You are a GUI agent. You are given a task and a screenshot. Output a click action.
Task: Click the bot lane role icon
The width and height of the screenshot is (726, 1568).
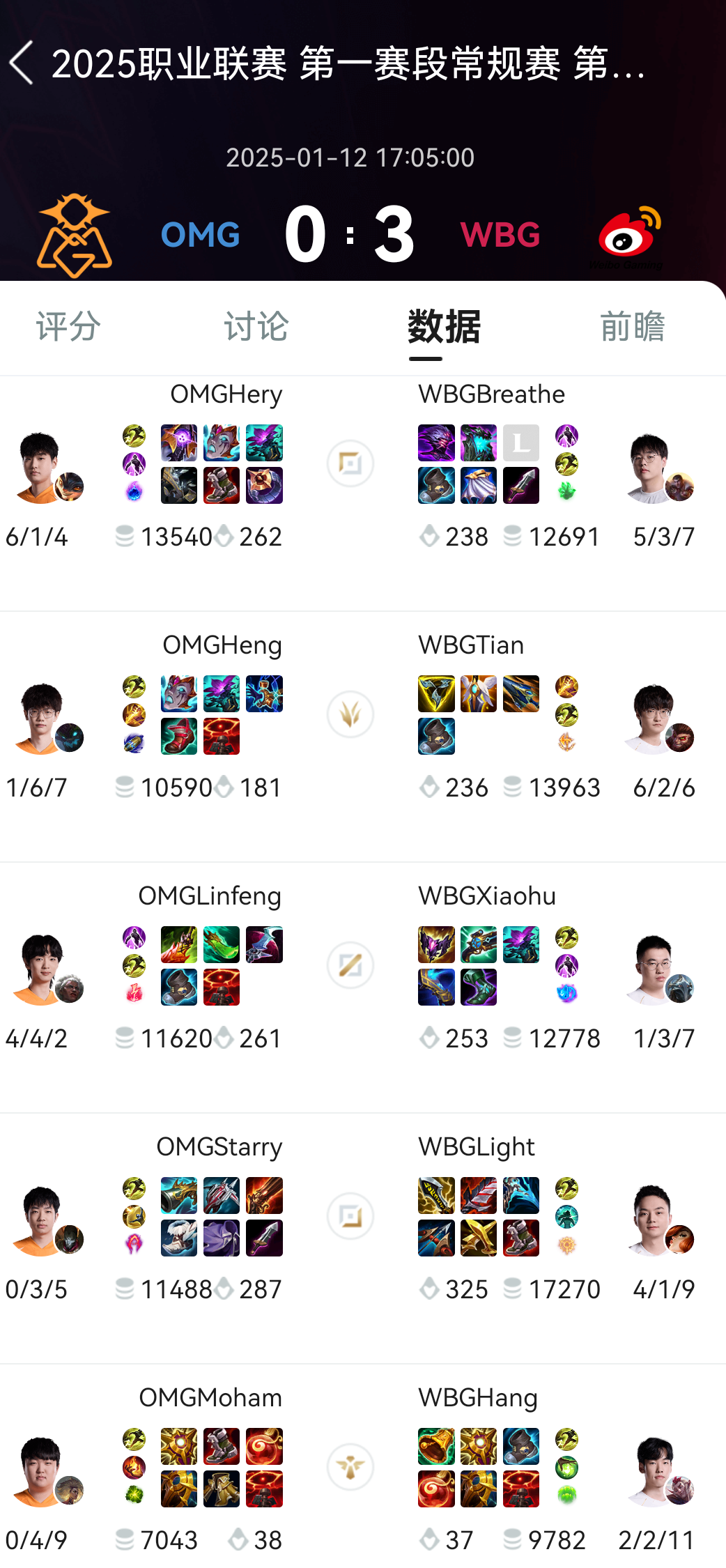click(x=350, y=1217)
